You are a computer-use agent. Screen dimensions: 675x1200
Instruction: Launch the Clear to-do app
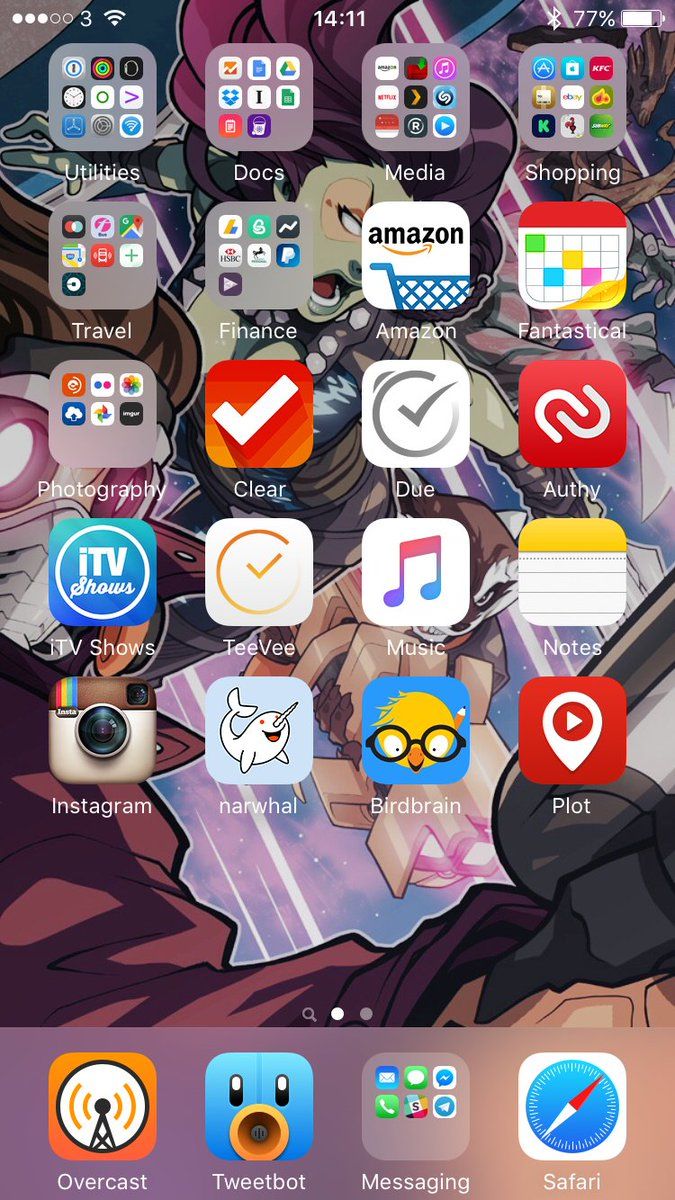(259, 414)
